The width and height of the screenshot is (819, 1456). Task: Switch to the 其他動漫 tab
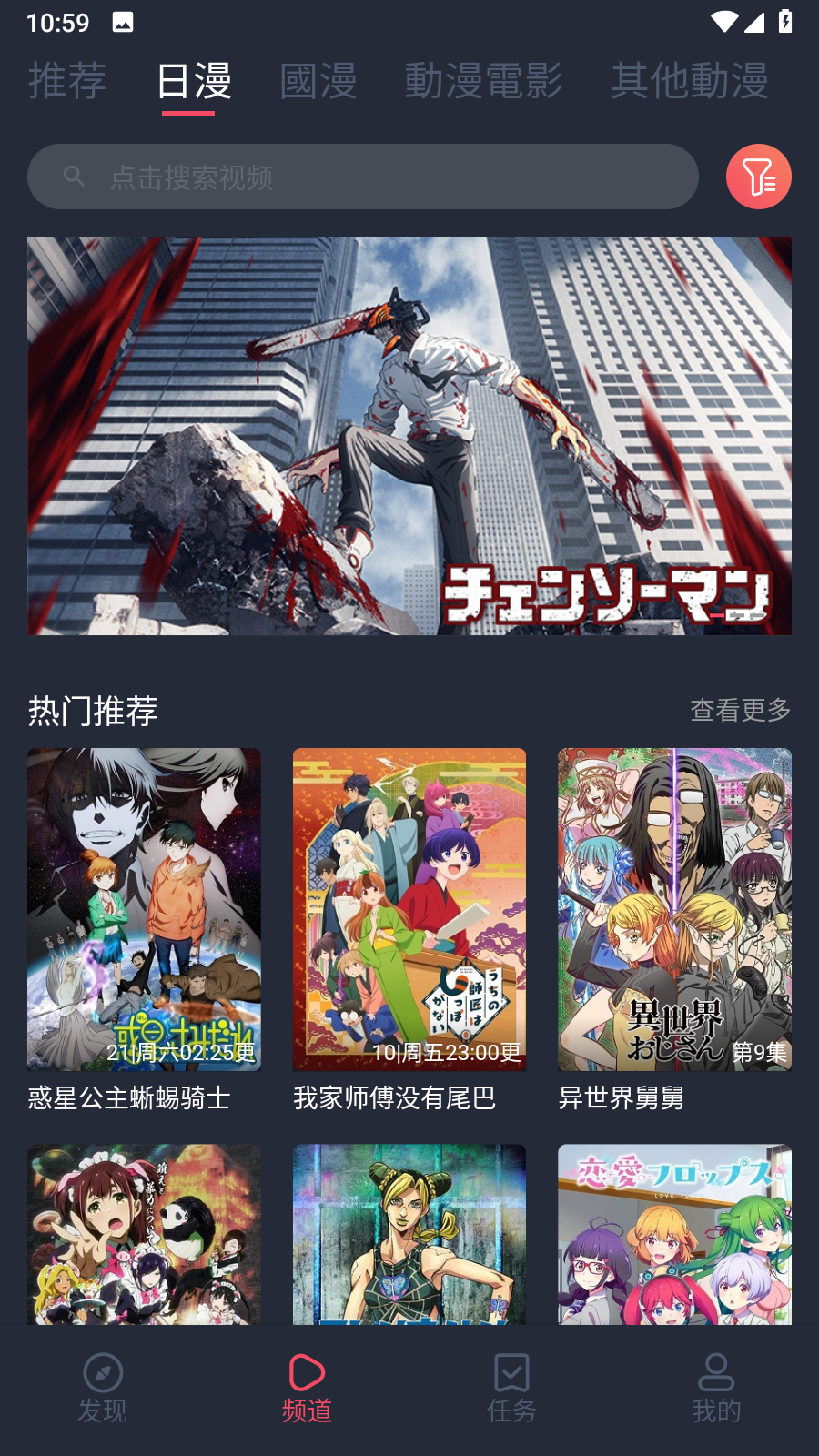[x=690, y=82]
